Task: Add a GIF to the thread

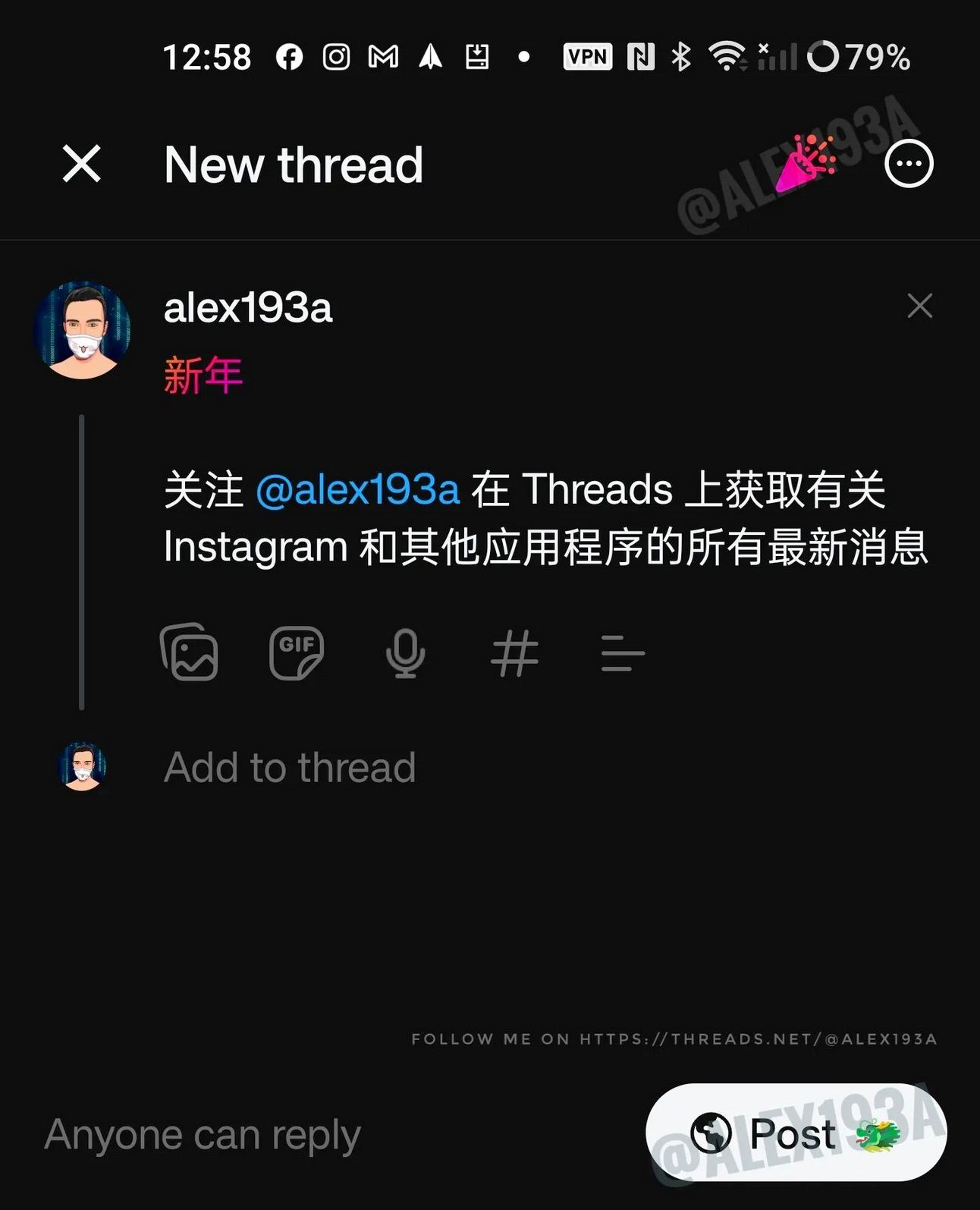Action: coord(297,652)
